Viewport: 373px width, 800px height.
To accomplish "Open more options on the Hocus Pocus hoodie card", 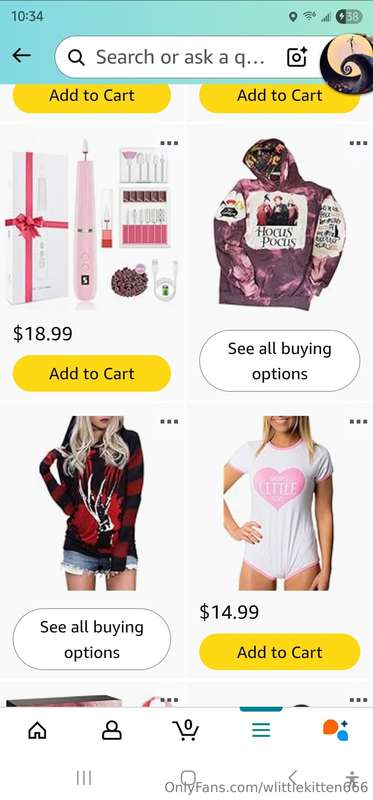I will pyautogui.click(x=358, y=143).
